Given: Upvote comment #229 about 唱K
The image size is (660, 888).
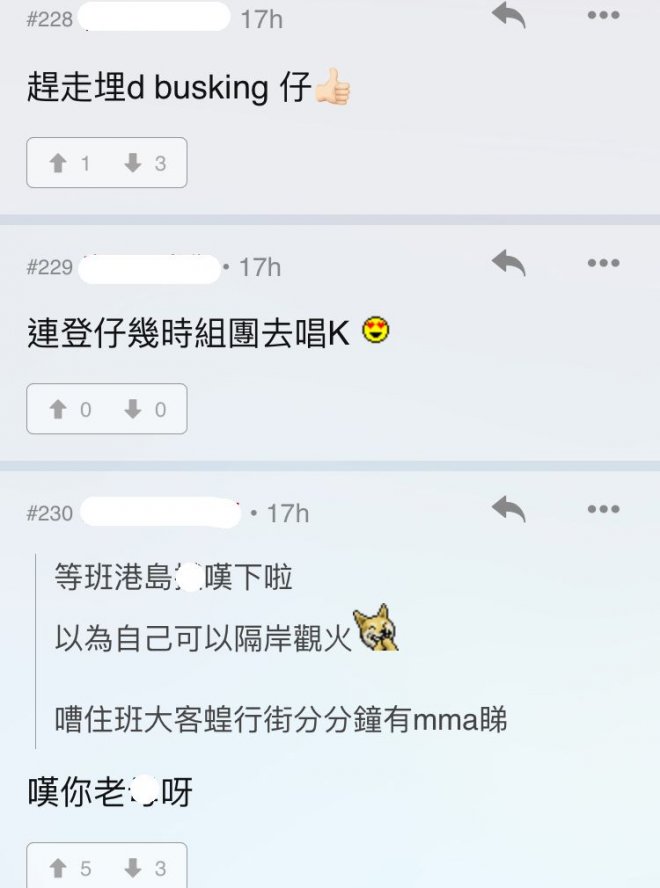Looking at the screenshot, I should click(x=69, y=409).
